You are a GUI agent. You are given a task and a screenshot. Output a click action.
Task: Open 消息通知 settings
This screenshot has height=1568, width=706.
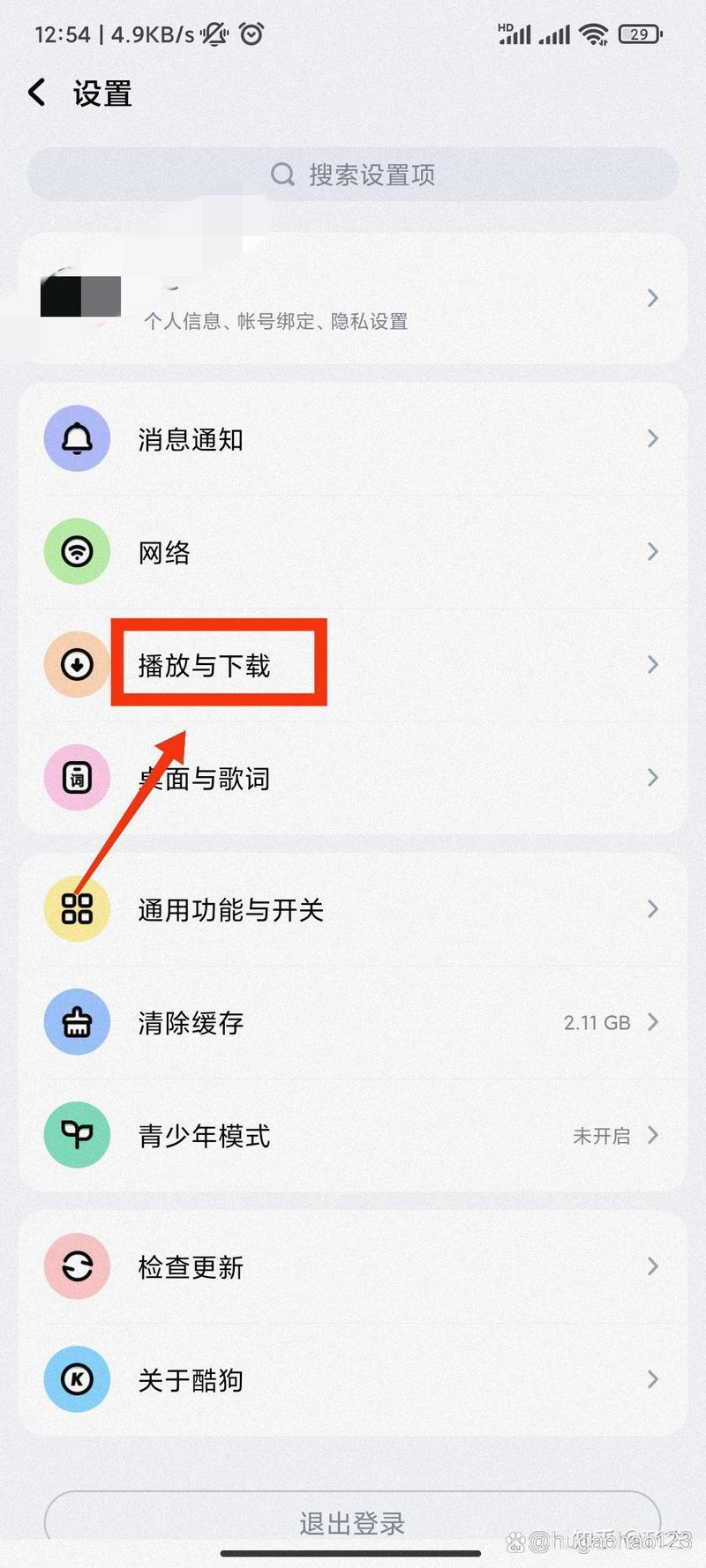[x=353, y=439]
